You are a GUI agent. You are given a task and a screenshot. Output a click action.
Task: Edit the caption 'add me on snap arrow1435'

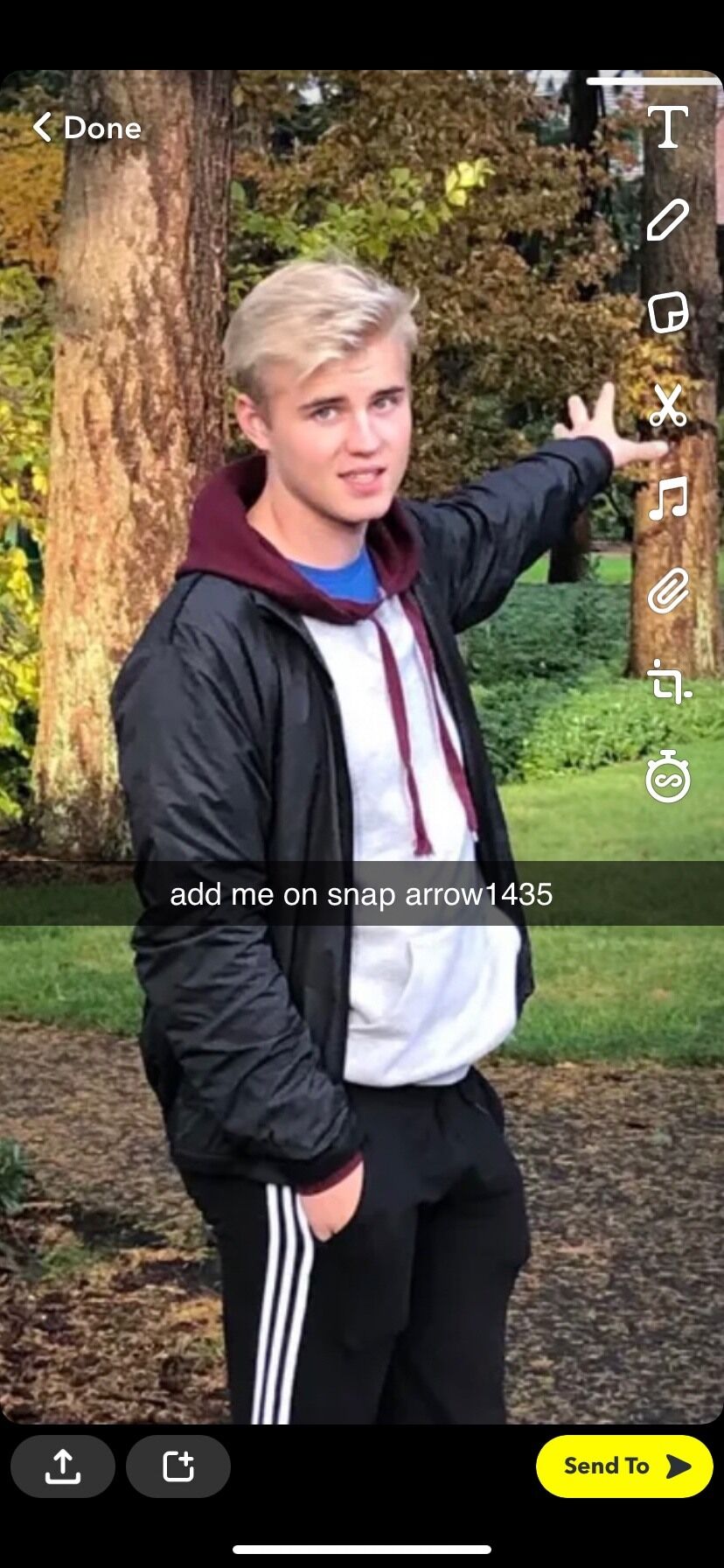[361, 894]
